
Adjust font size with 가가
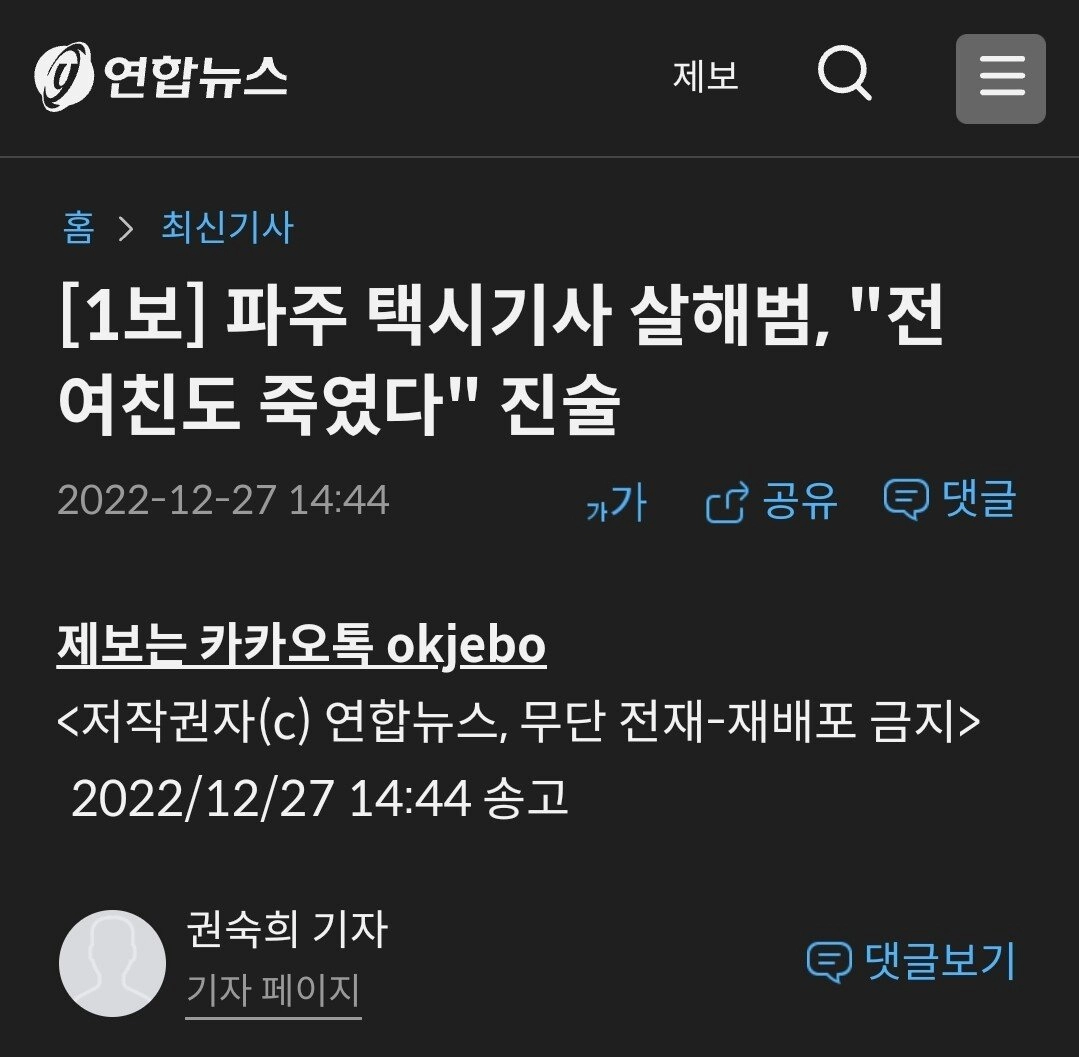617,503
